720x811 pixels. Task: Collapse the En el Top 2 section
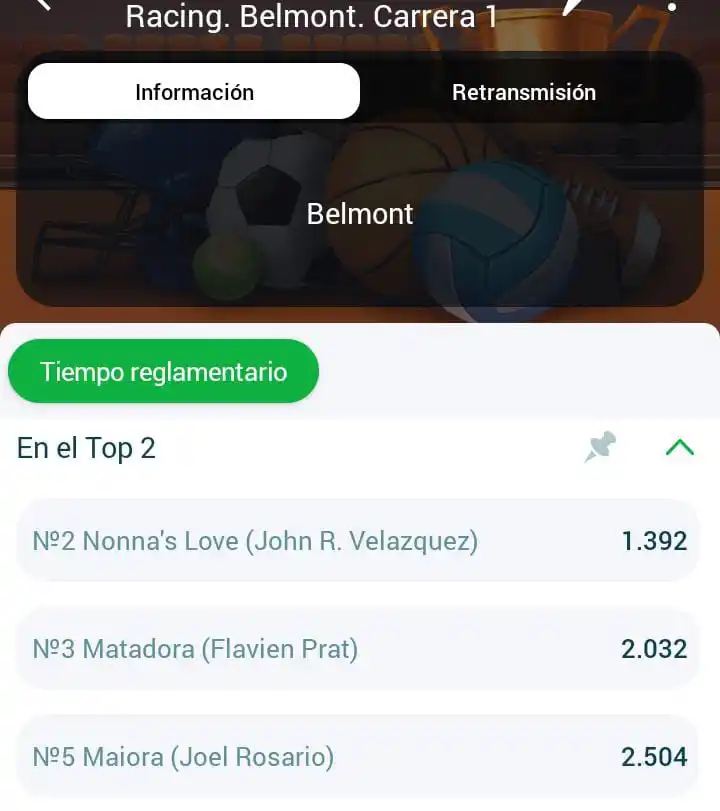(x=679, y=447)
